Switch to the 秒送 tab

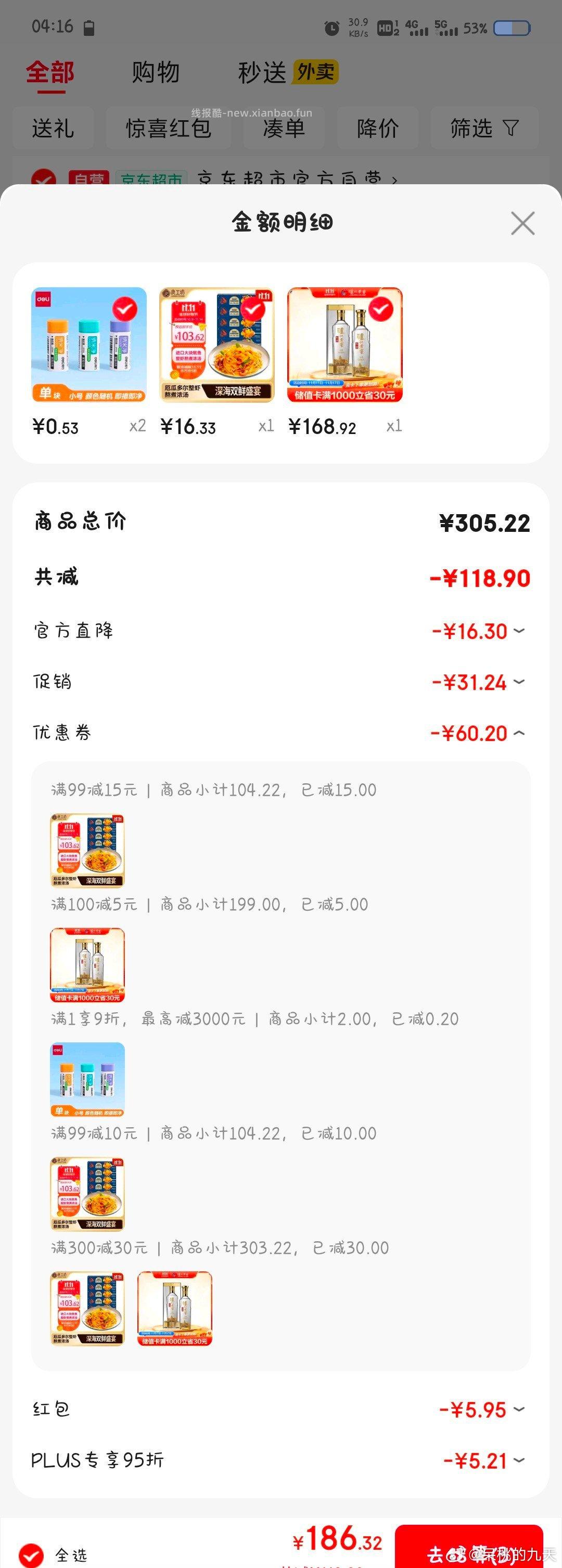(x=262, y=72)
